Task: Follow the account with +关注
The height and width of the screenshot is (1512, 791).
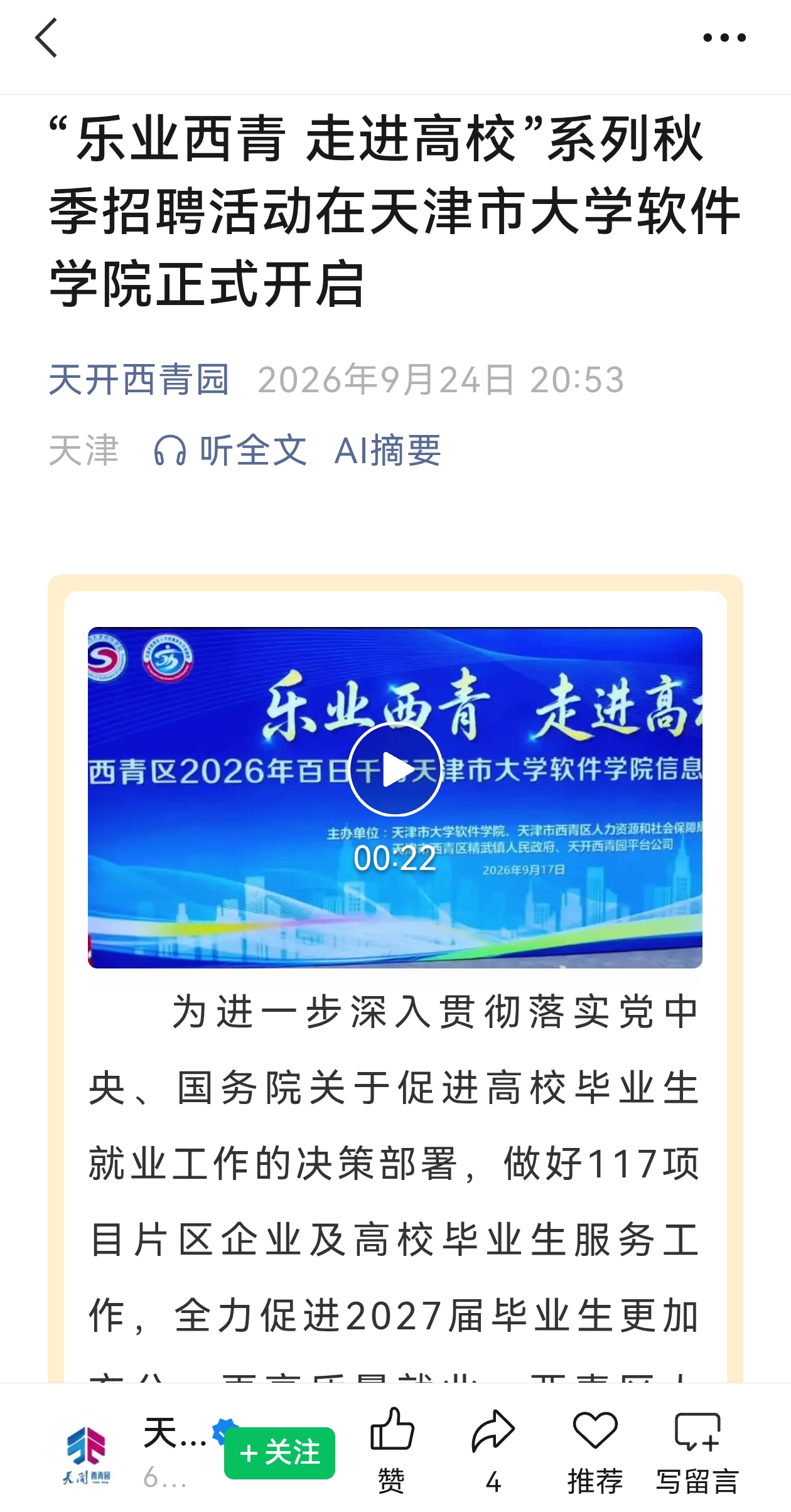Action: 279,1453
